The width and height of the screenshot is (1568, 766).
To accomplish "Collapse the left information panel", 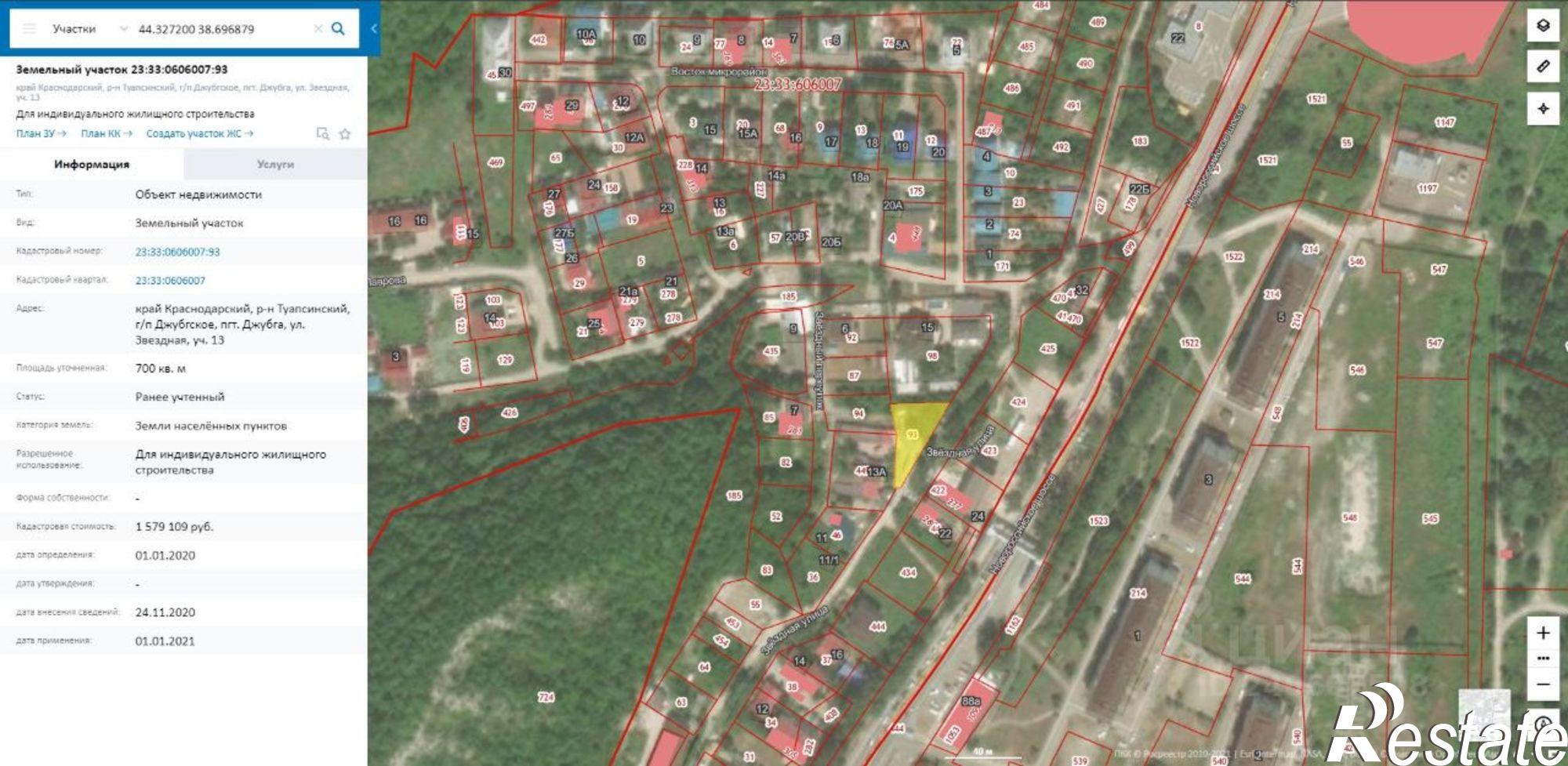I will pos(374,29).
